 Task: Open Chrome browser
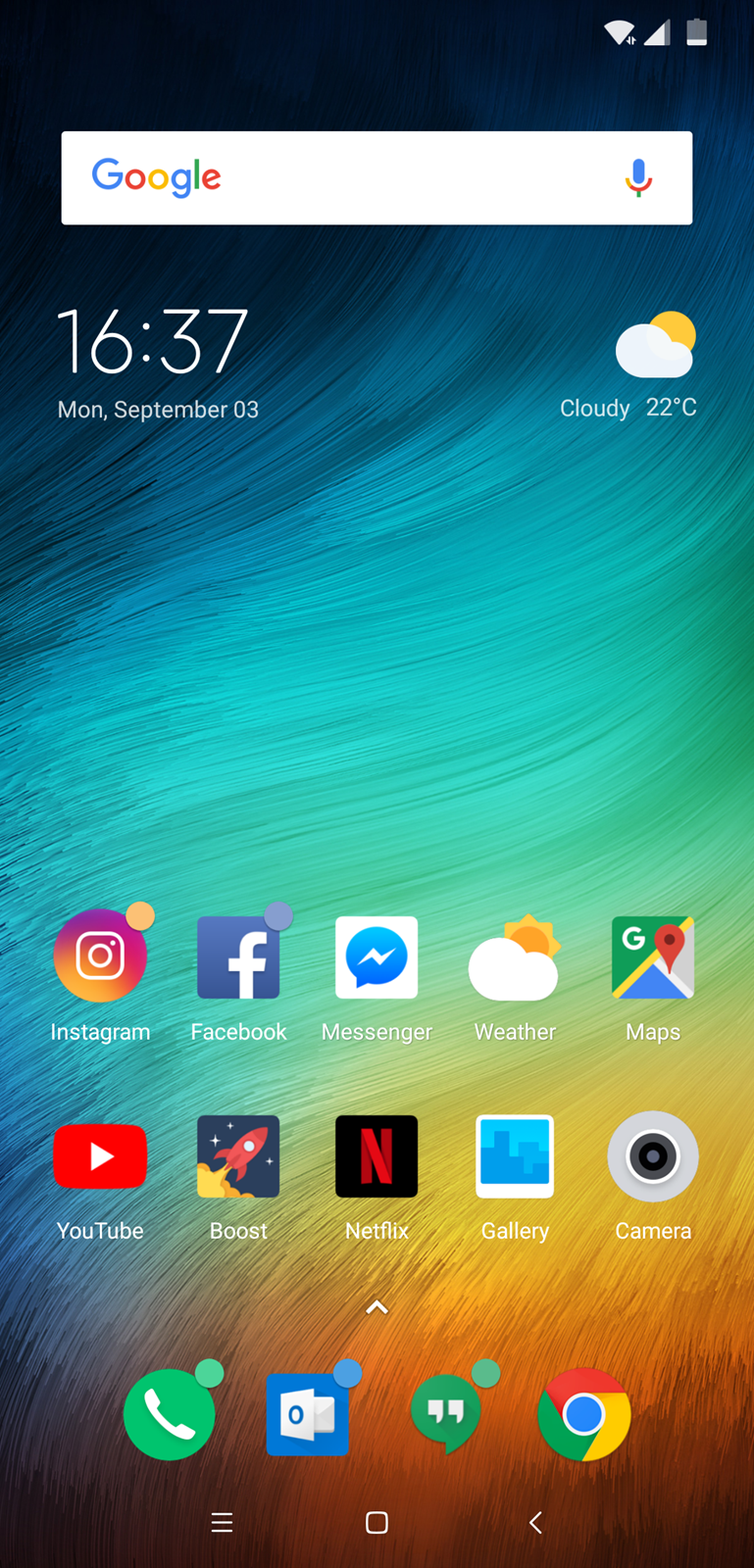(x=584, y=1414)
